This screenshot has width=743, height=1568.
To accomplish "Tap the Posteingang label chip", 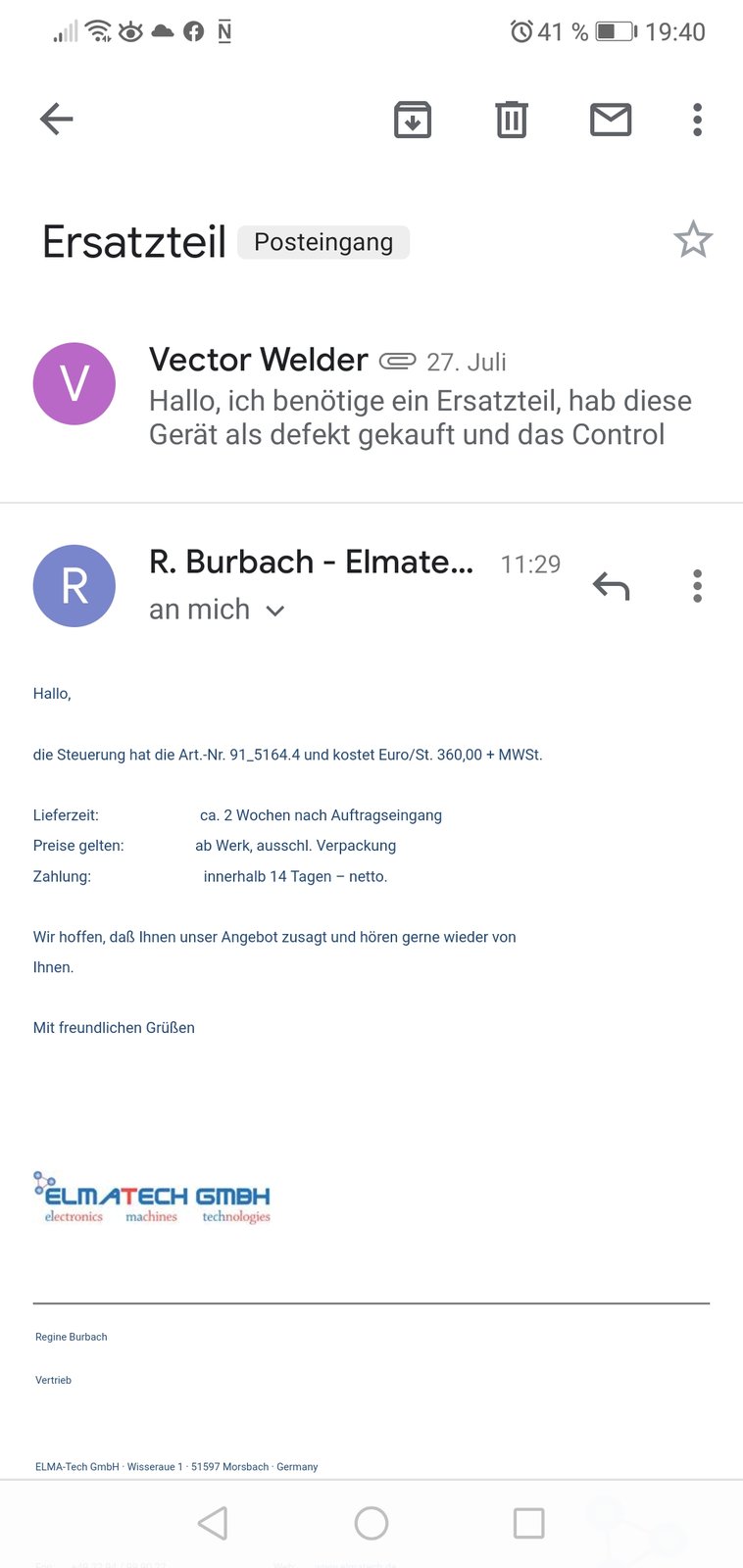I will [x=323, y=242].
